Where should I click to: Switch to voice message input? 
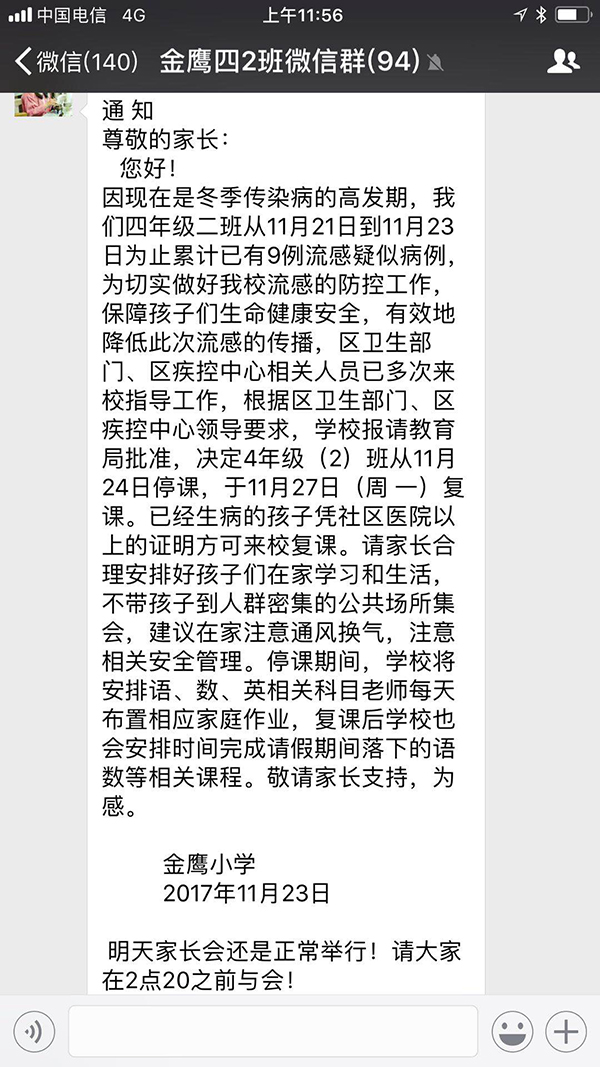click(x=33, y=1032)
